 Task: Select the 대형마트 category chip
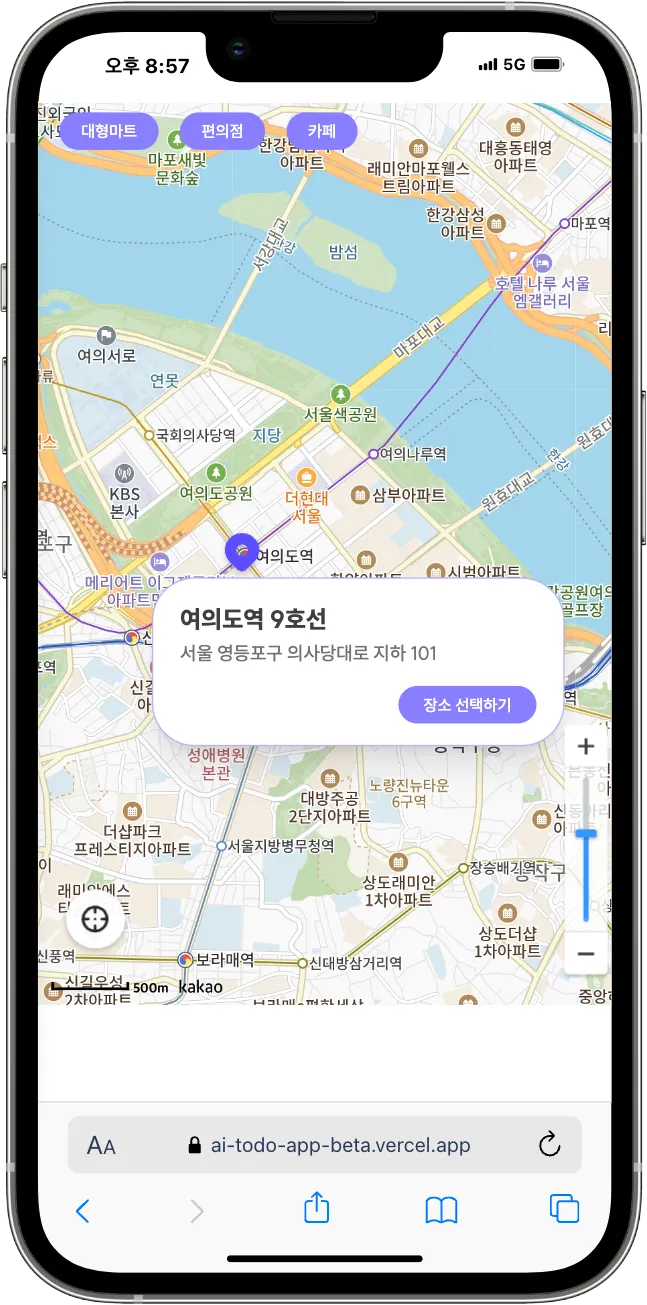coord(109,131)
